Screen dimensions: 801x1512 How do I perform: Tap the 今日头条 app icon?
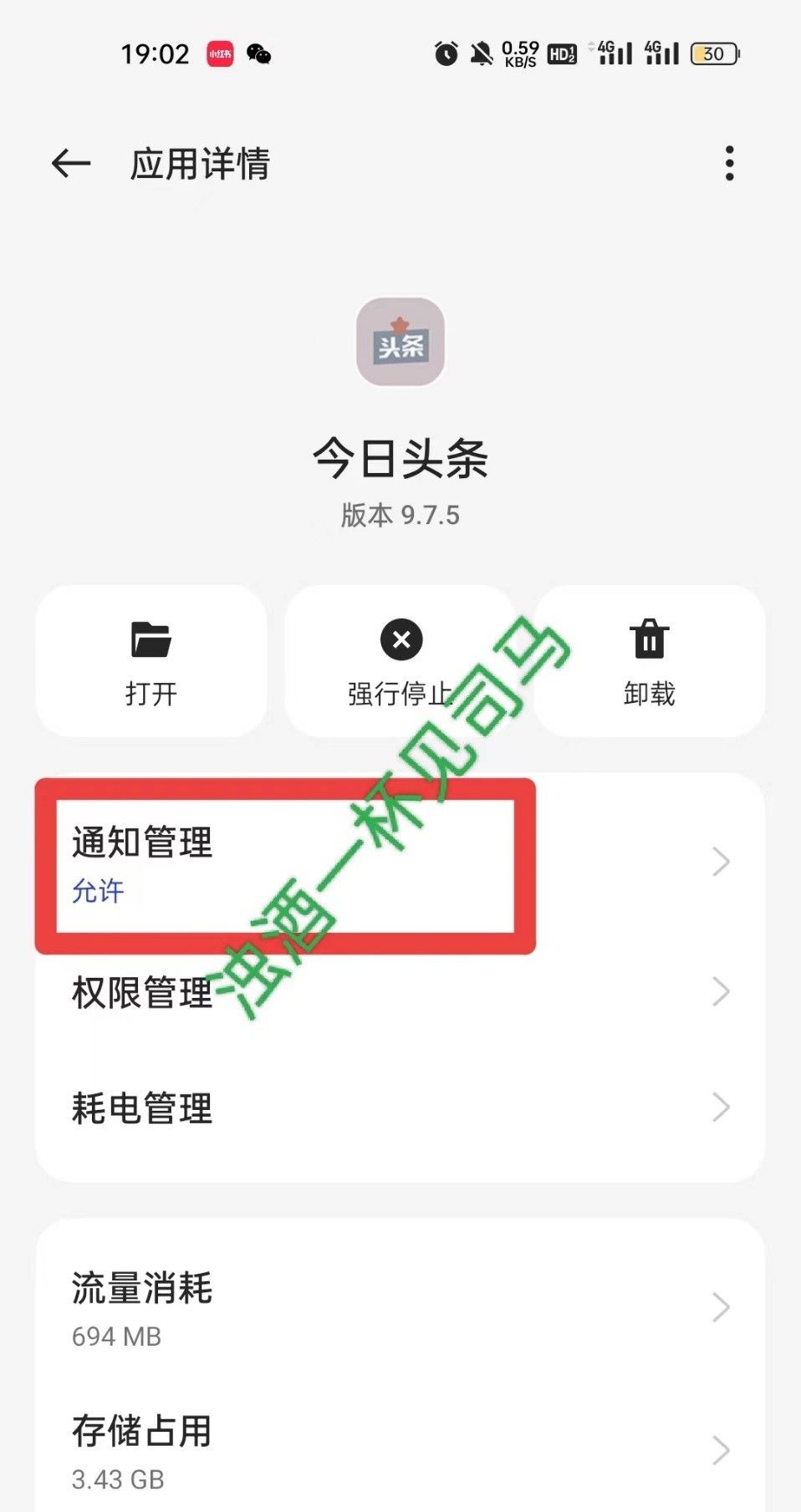click(x=400, y=344)
